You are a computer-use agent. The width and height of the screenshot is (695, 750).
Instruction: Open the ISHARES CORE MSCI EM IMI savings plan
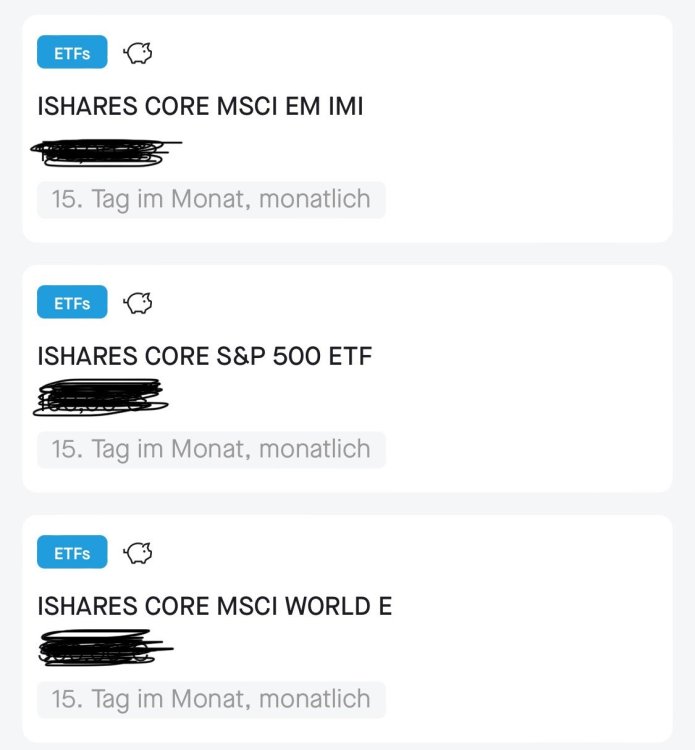coord(200,106)
